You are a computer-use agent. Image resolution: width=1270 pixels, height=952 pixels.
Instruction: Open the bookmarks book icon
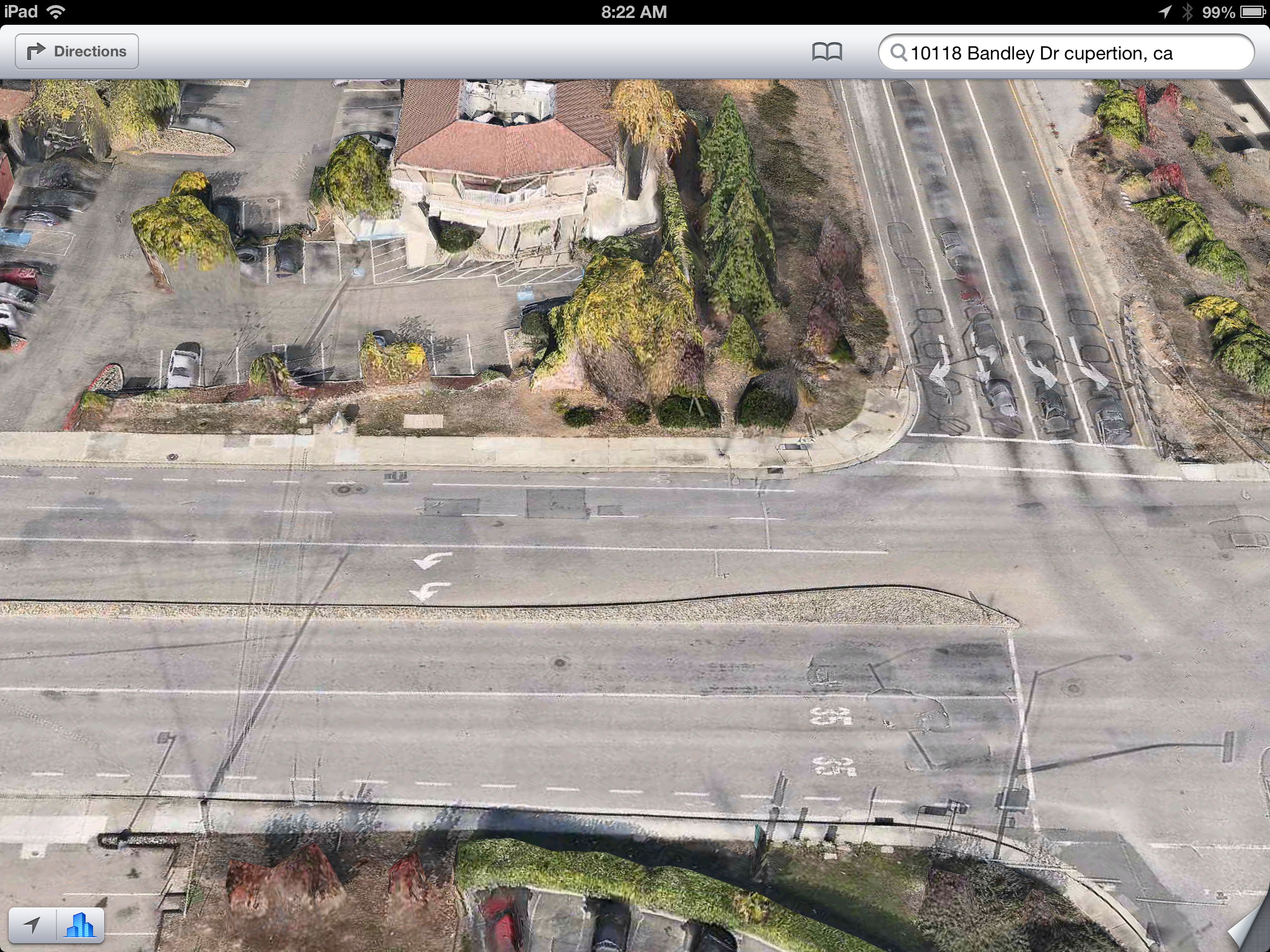[827, 52]
